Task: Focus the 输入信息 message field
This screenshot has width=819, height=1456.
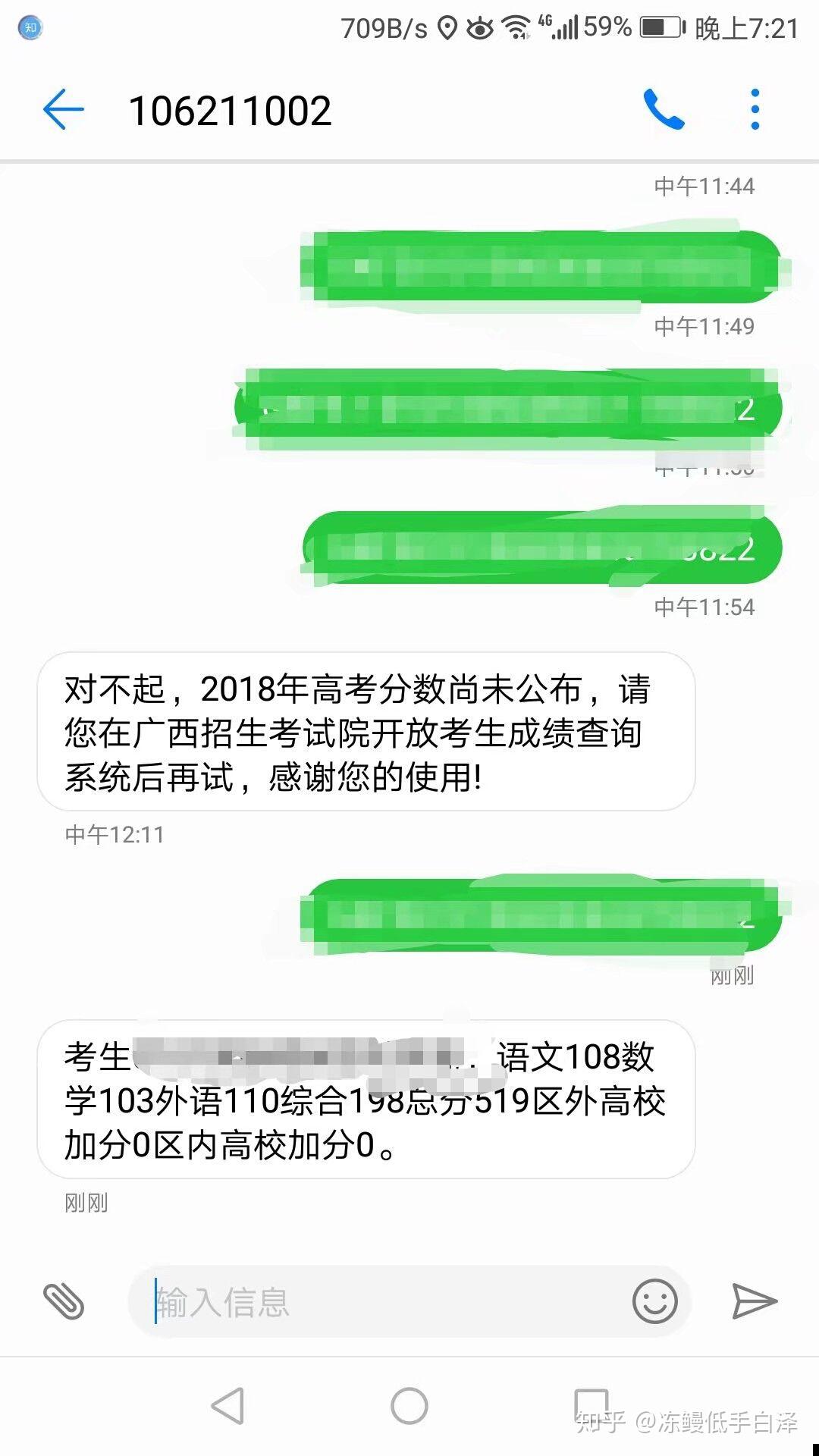Action: [379, 1301]
